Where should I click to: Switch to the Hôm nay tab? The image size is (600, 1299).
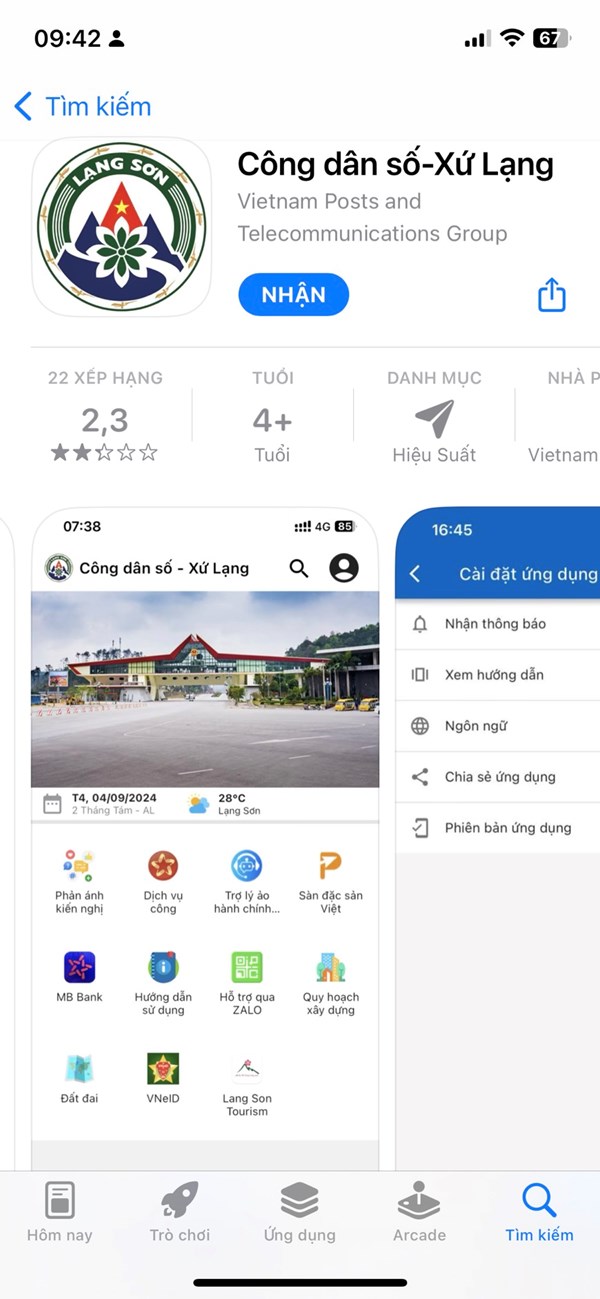pos(60,1212)
